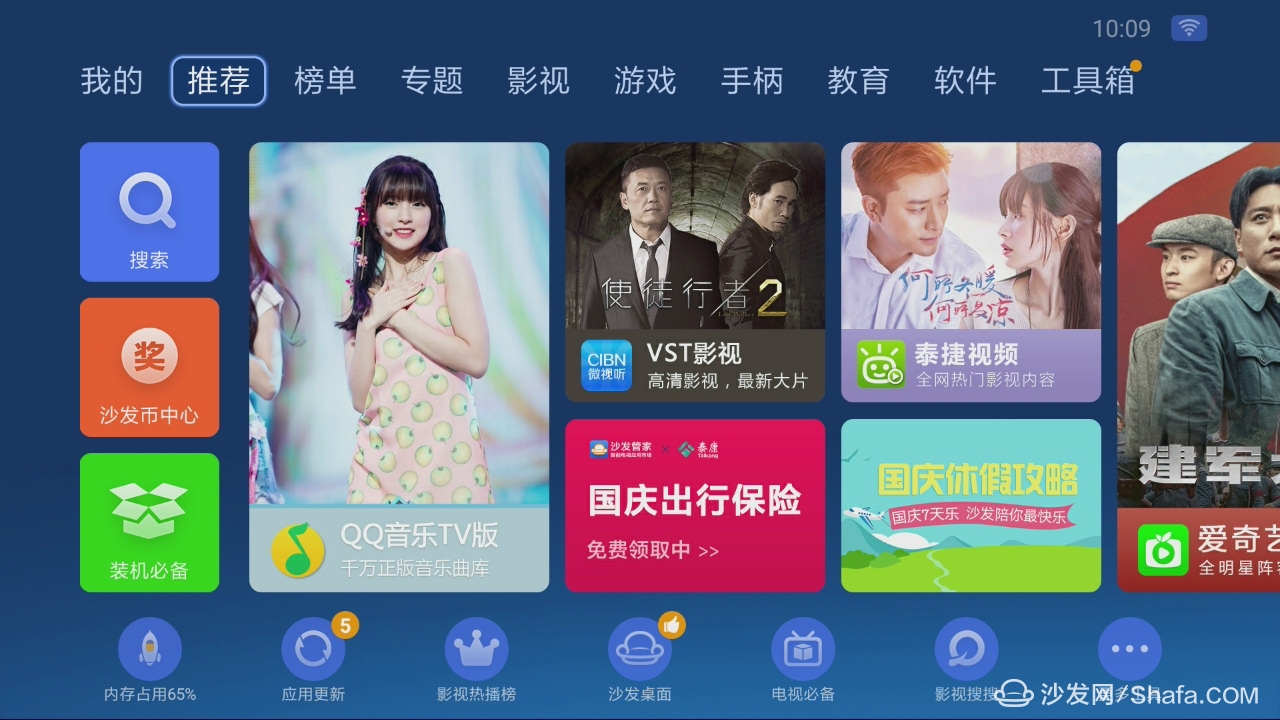Open 装机必备 tile
The image size is (1280, 720).
[x=149, y=522]
